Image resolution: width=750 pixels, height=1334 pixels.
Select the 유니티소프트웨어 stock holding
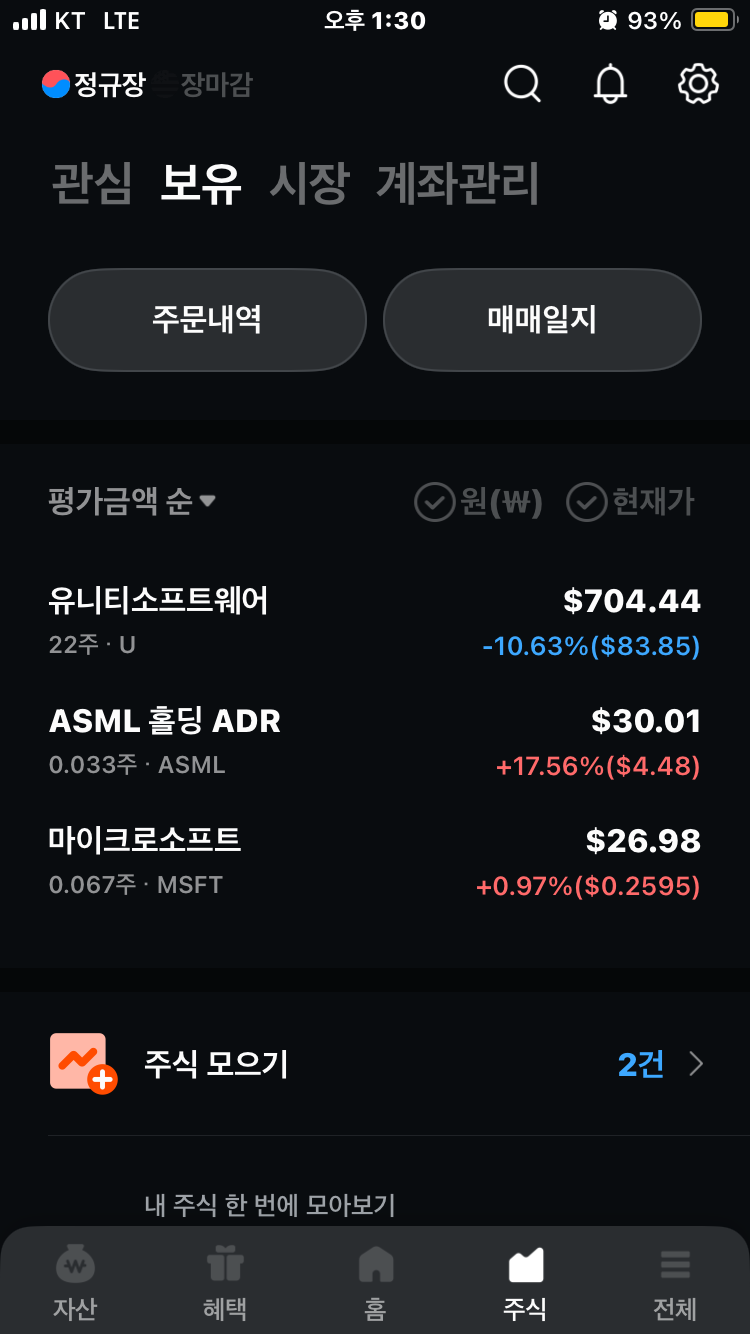[375, 620]
